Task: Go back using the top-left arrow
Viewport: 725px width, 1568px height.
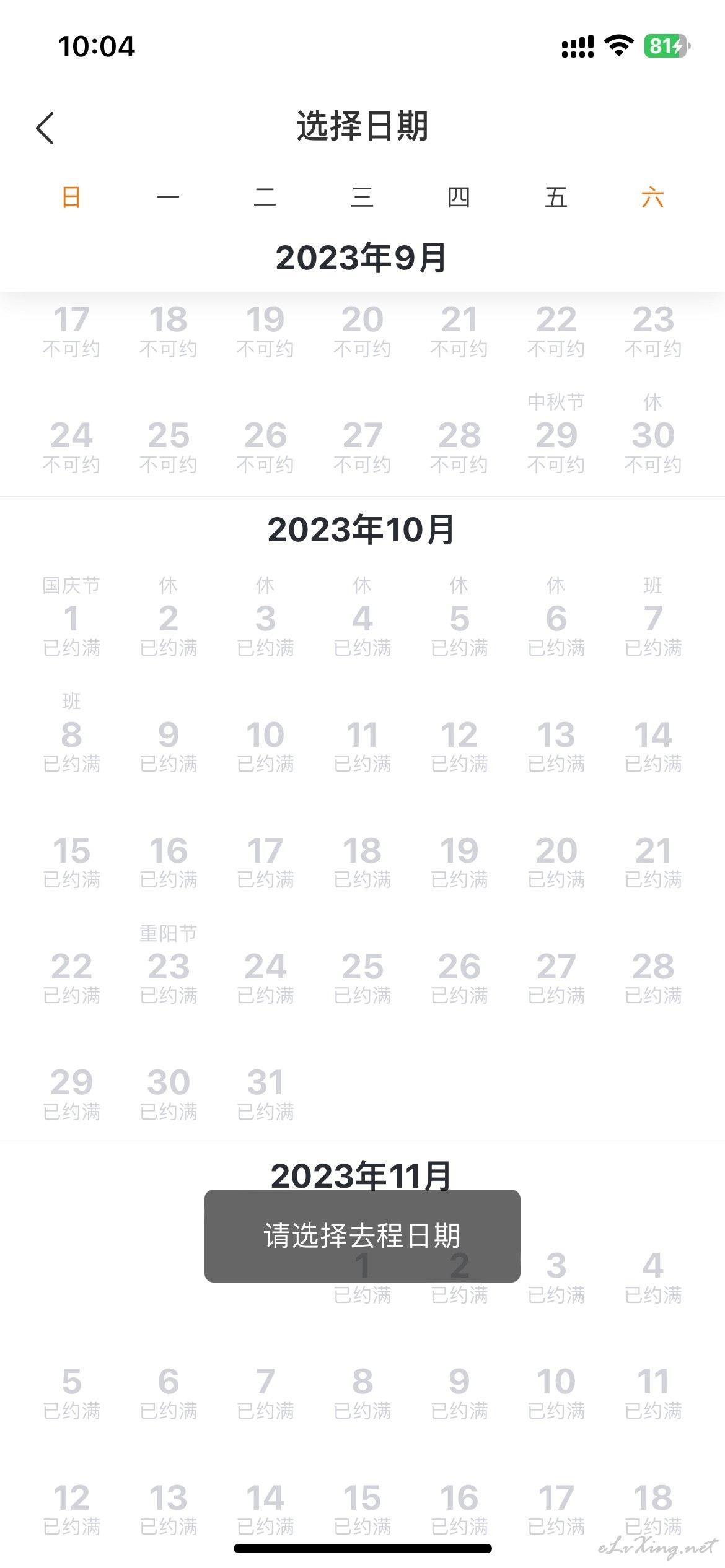Action: pyautogui.click(x=45, y=128)
